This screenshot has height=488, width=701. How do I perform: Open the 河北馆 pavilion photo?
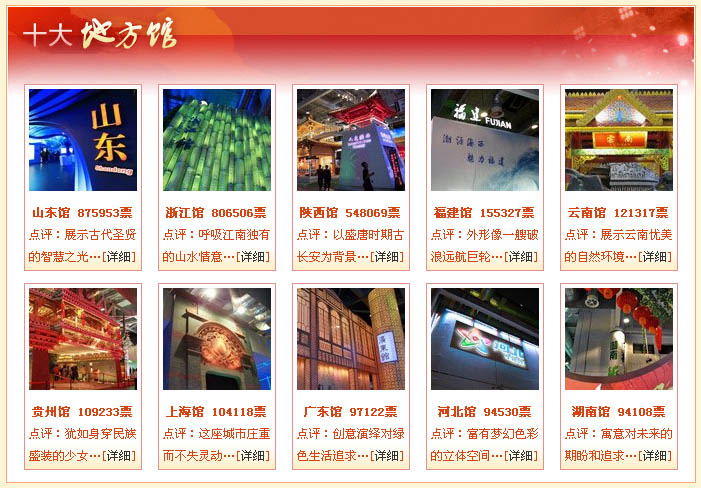point(485,339)
